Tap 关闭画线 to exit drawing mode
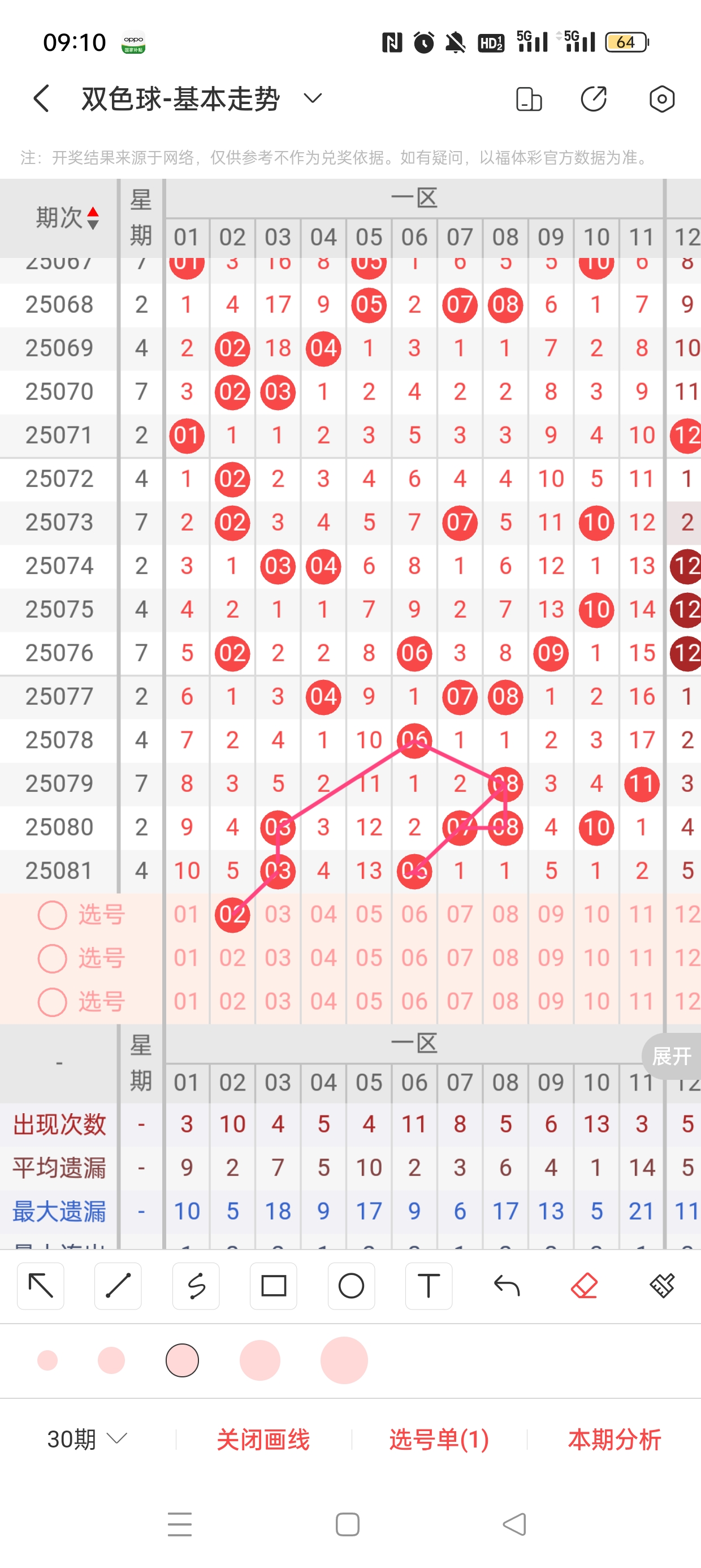The width and height of the screenshot is (701, 1568). coord(263,1439)
